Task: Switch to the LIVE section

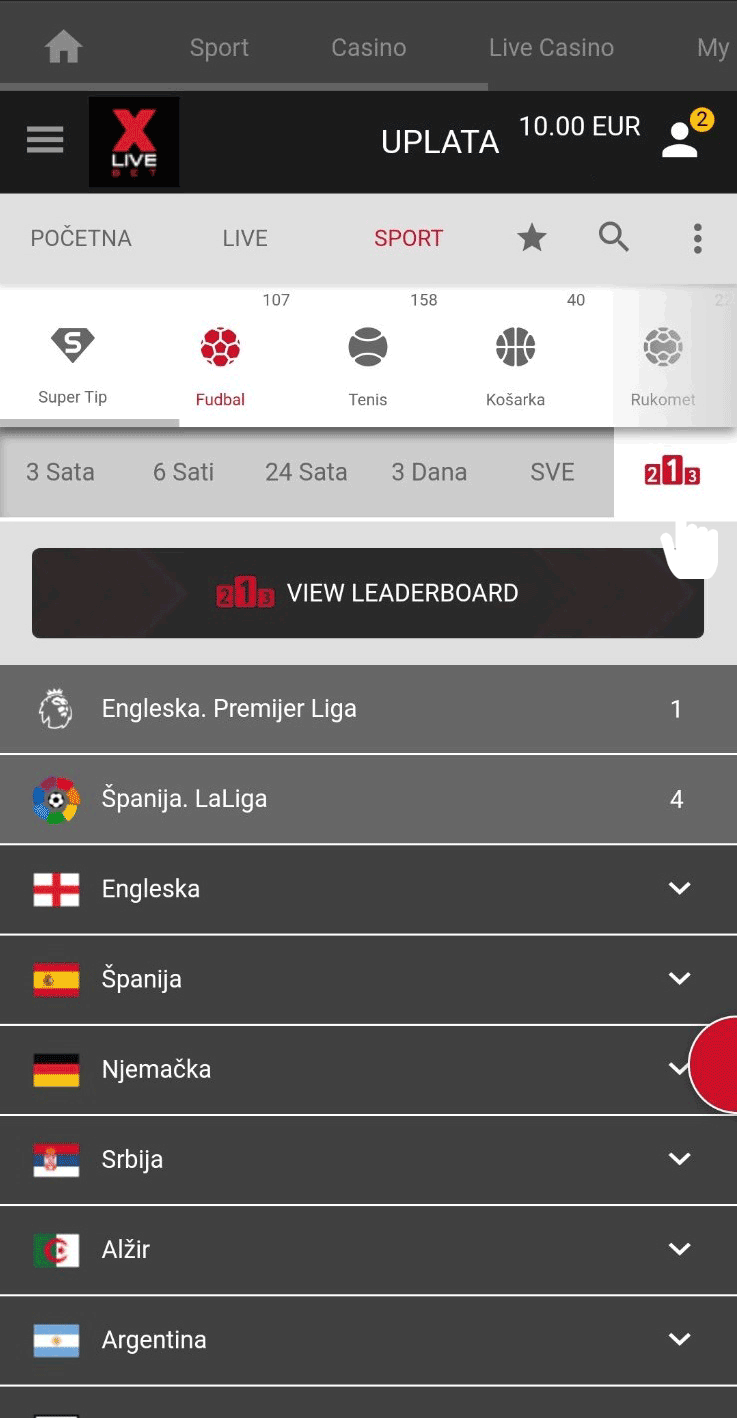Action: pyautogui.click(x=245, y=238)
